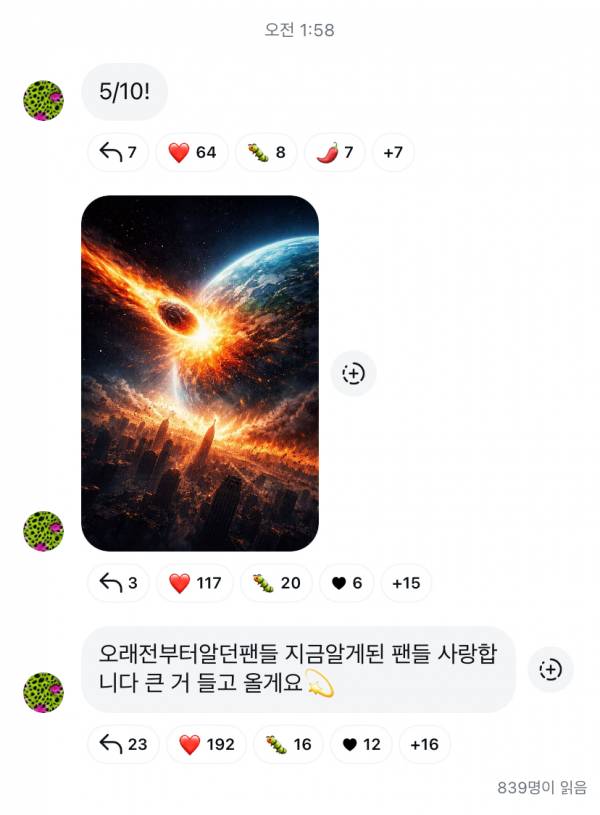Tap the chili pepper reaction with 7
Image resolution: width=600 pixels, height=815 pixels.
334,152
